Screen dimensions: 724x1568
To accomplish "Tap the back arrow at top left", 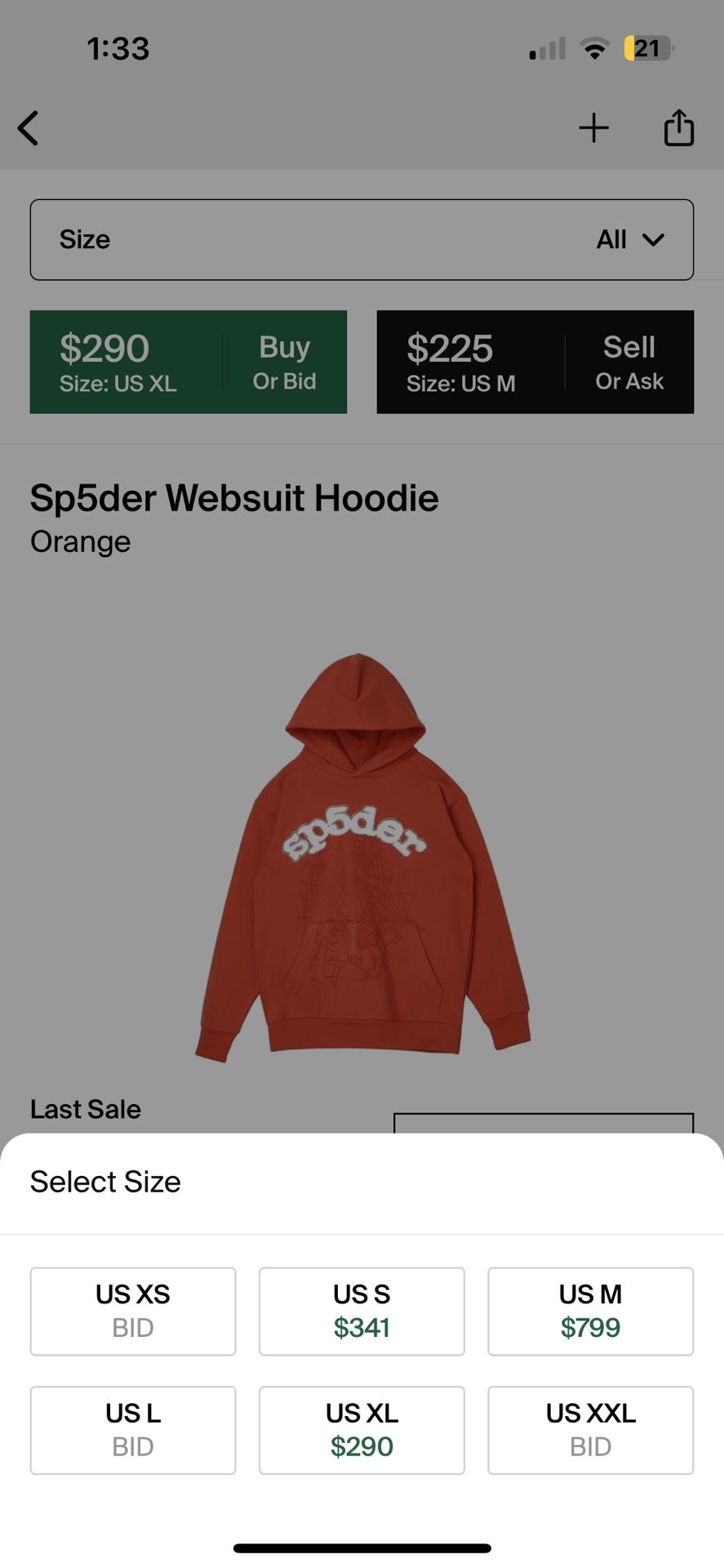I will 29,128.
